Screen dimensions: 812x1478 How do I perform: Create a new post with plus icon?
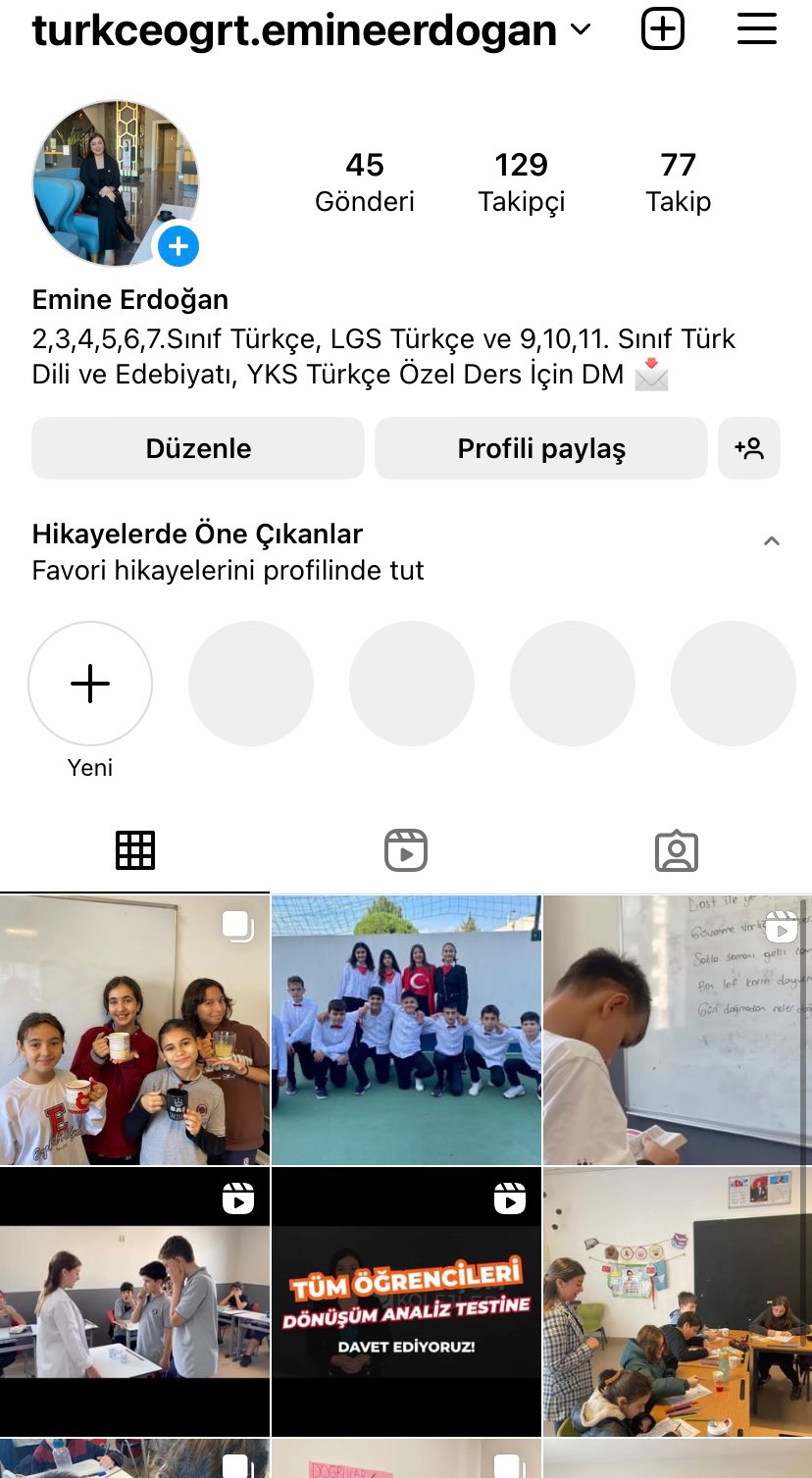pos(663,29)
